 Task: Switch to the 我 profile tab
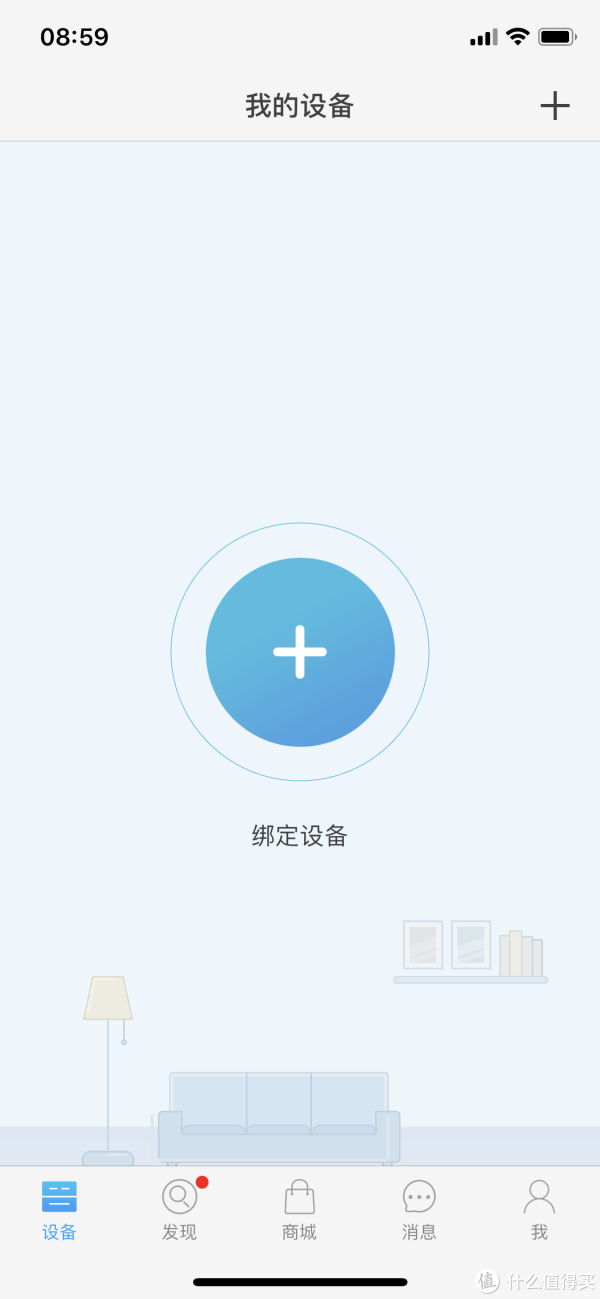pyautogui.click(x=539, y=1209)
